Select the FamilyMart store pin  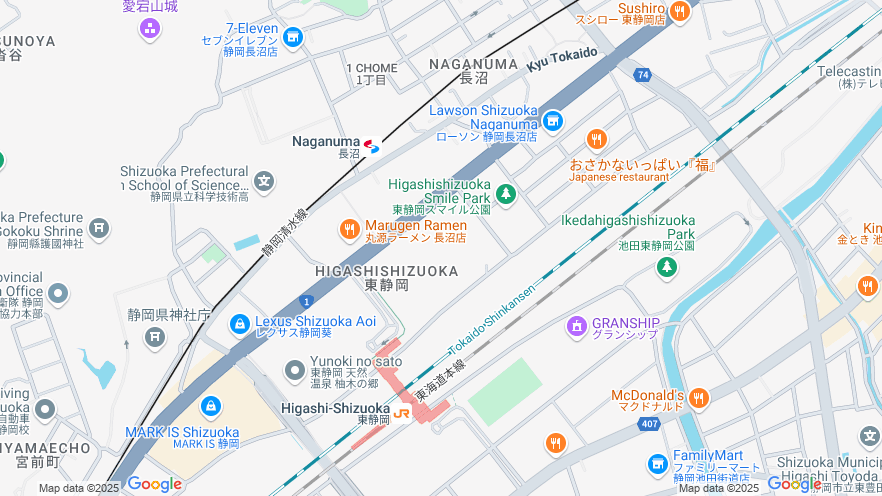(657, 463)
